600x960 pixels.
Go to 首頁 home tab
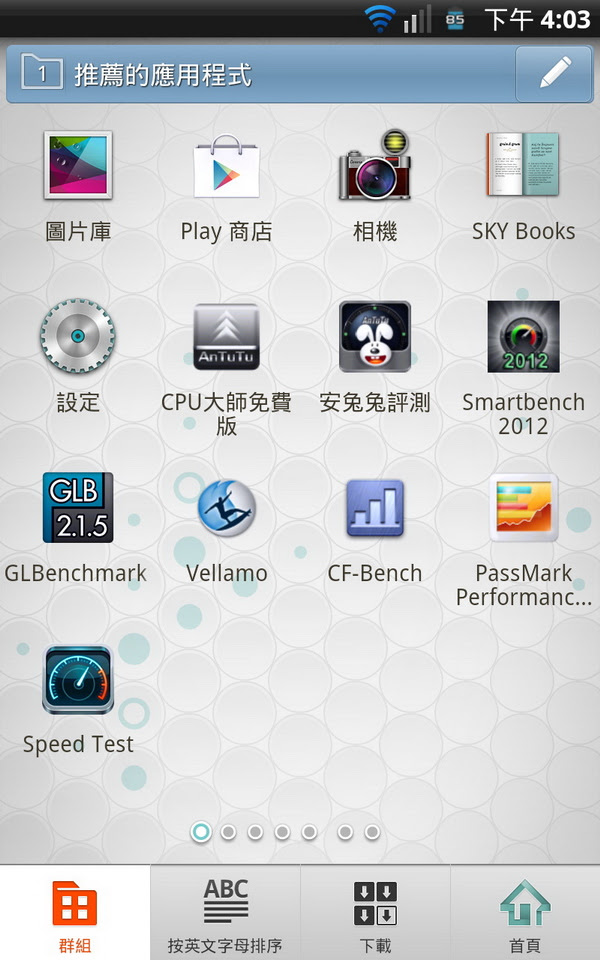click(x=525, y=914)
